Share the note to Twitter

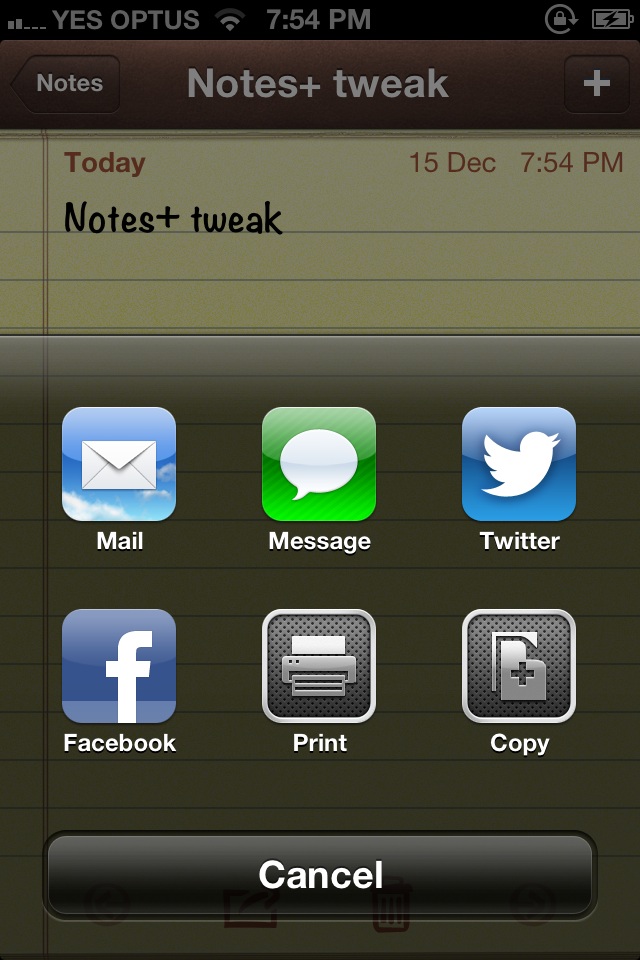(519, 465)
